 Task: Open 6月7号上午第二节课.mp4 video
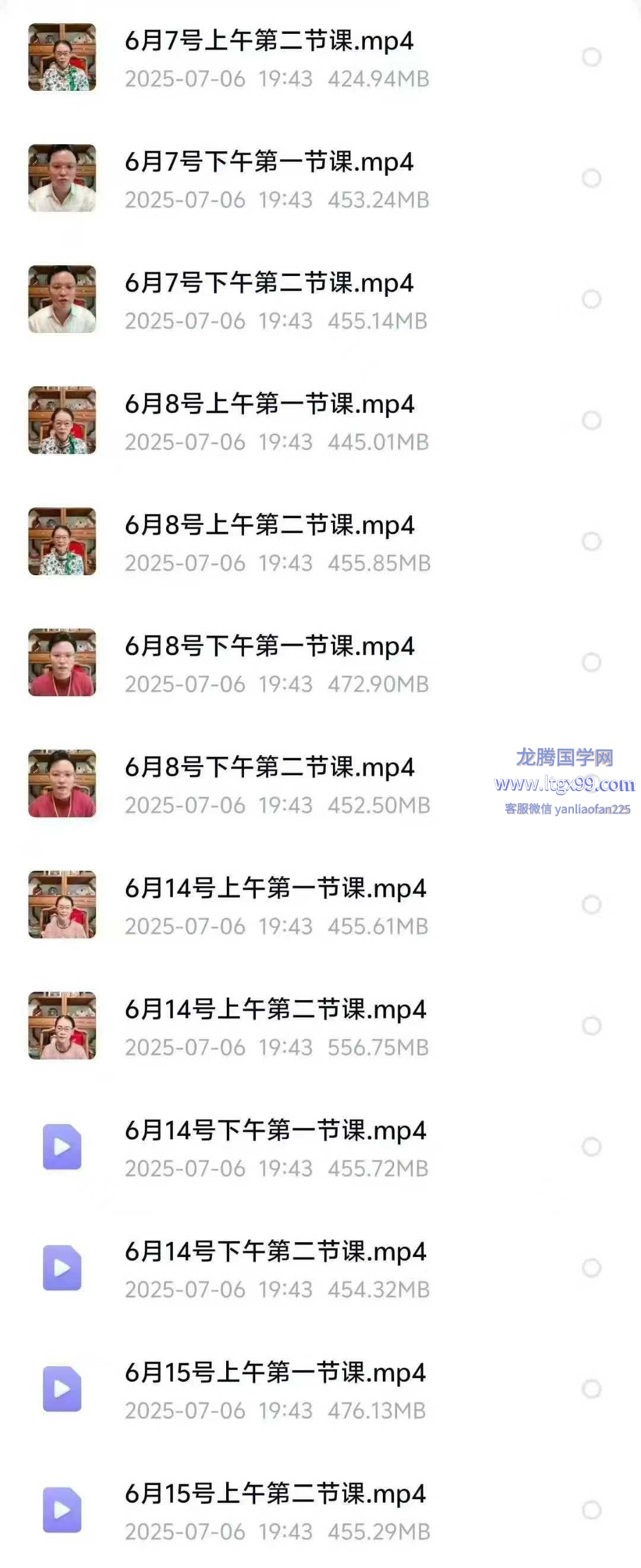click(268, 42)
